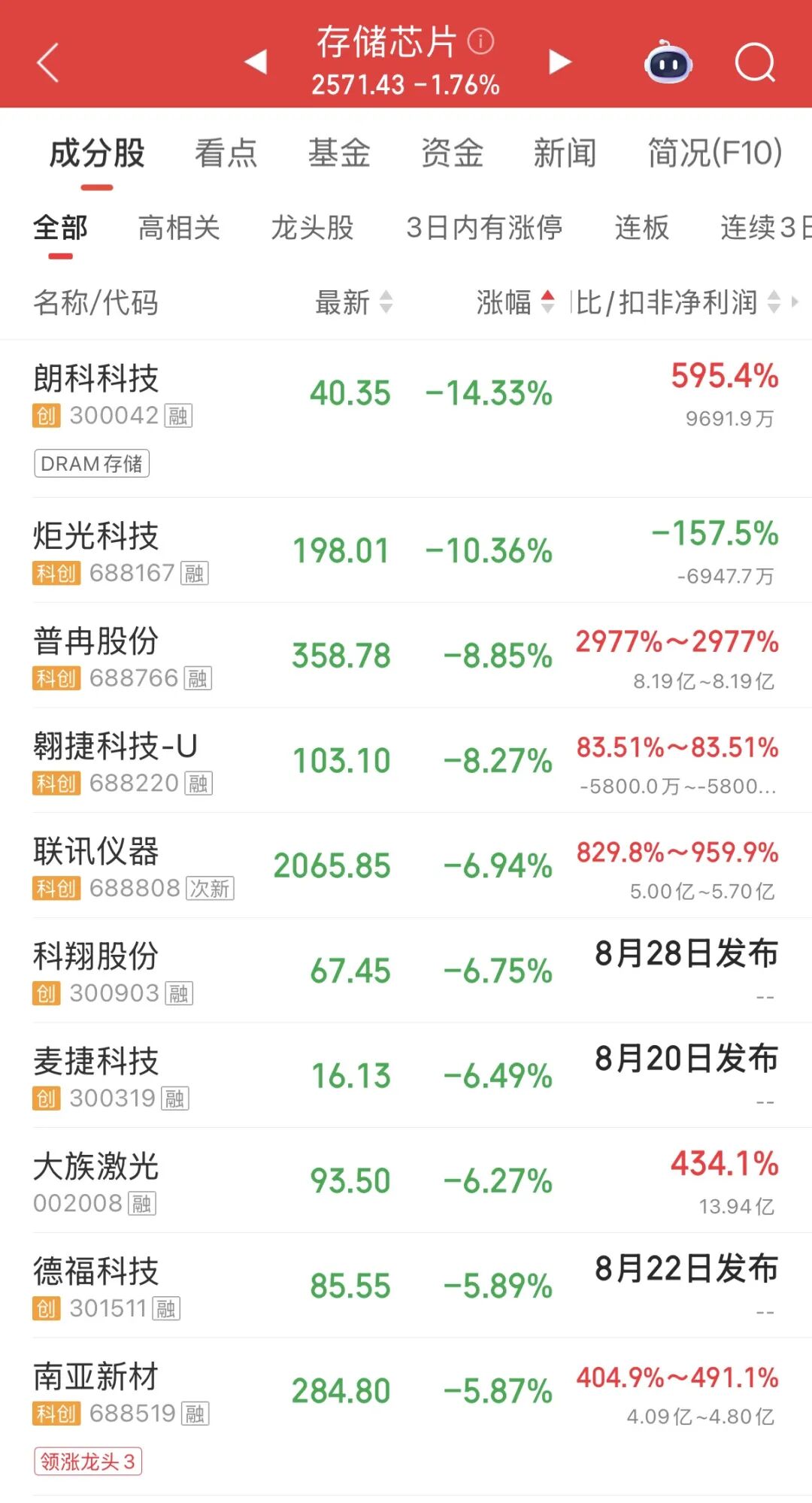This screenshot has height=1503, width=812.
Task: Tap the info icon beside 存储芯片
Action: click(x=481, y=41)
